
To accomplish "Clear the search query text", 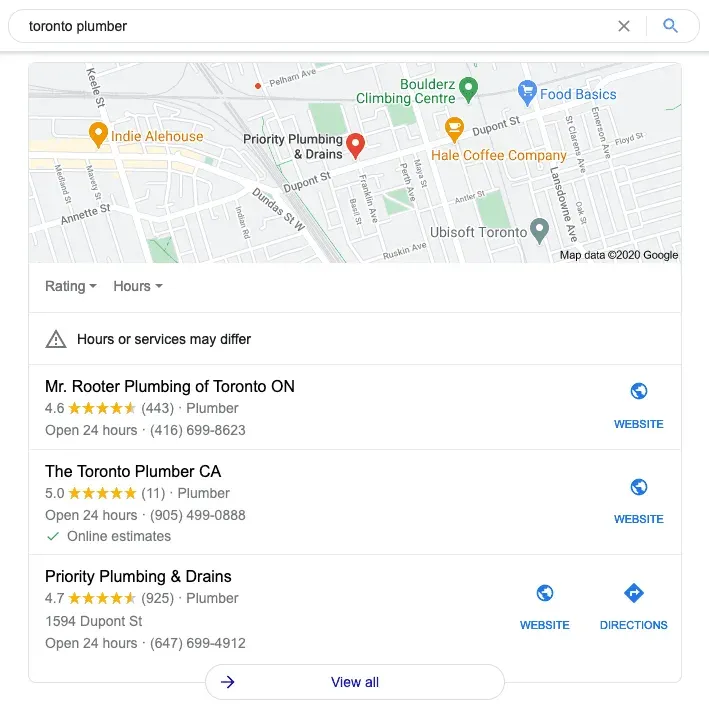I will coord(624,26).
